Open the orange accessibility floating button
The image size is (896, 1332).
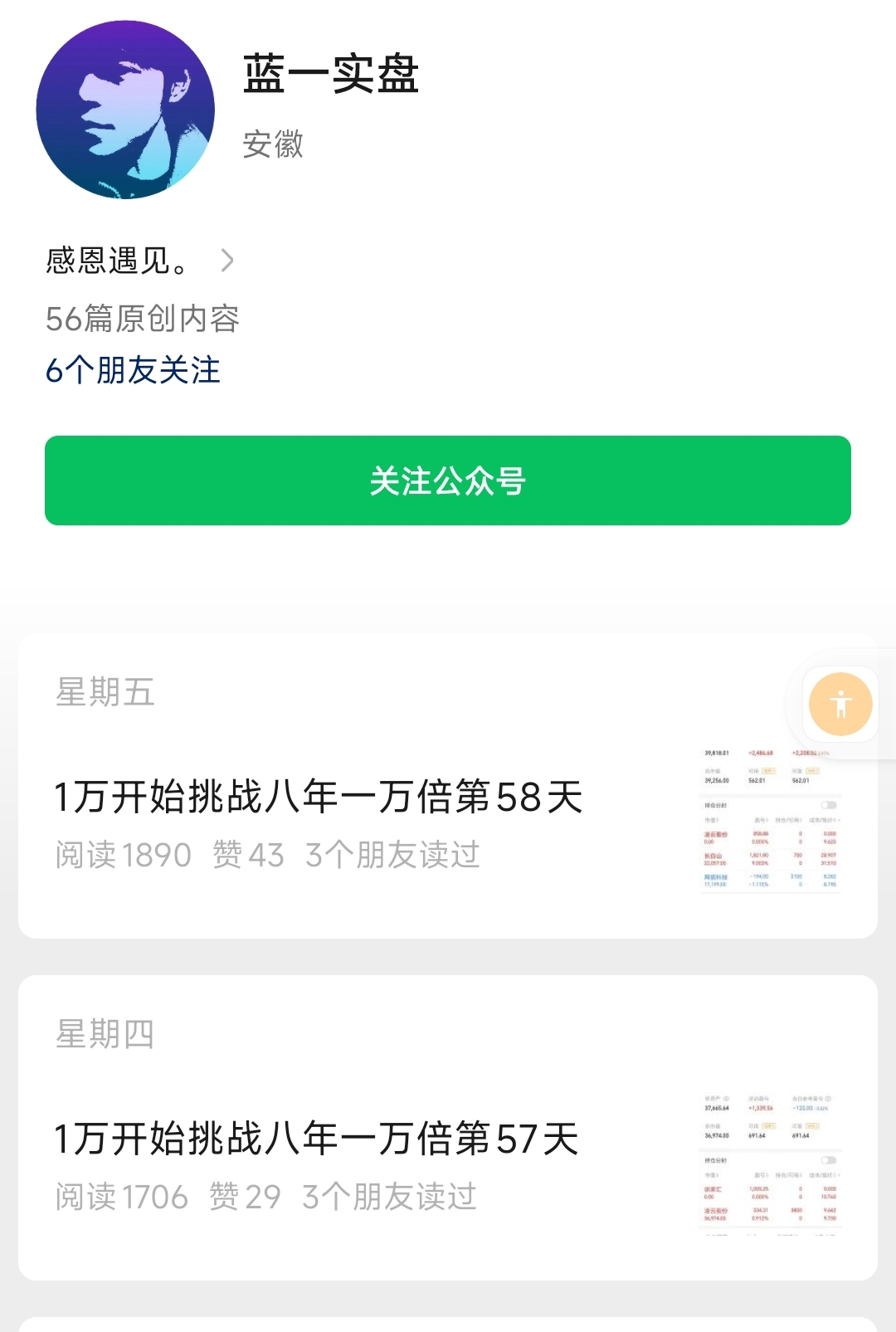[x=840, y=704]
